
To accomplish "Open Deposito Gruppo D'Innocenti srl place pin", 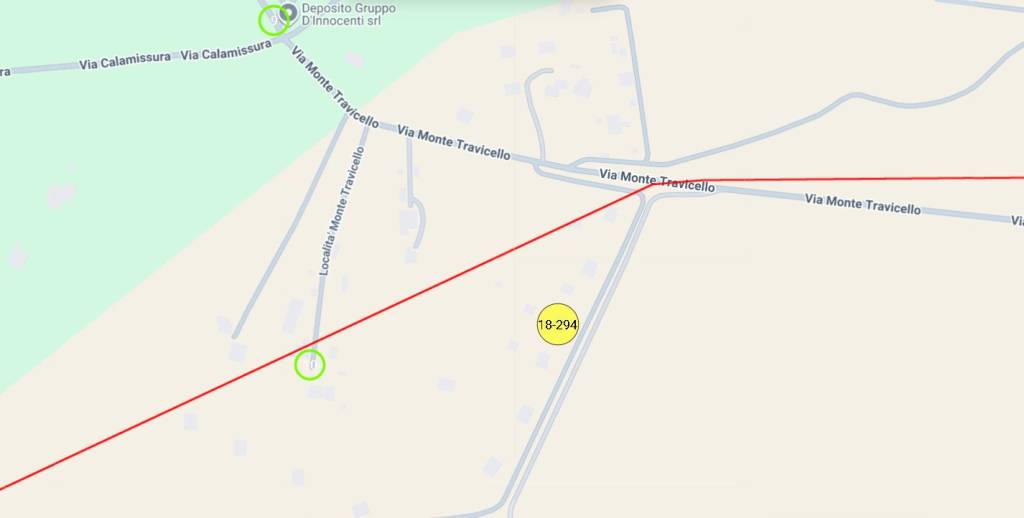I will [x=289, y=13].
